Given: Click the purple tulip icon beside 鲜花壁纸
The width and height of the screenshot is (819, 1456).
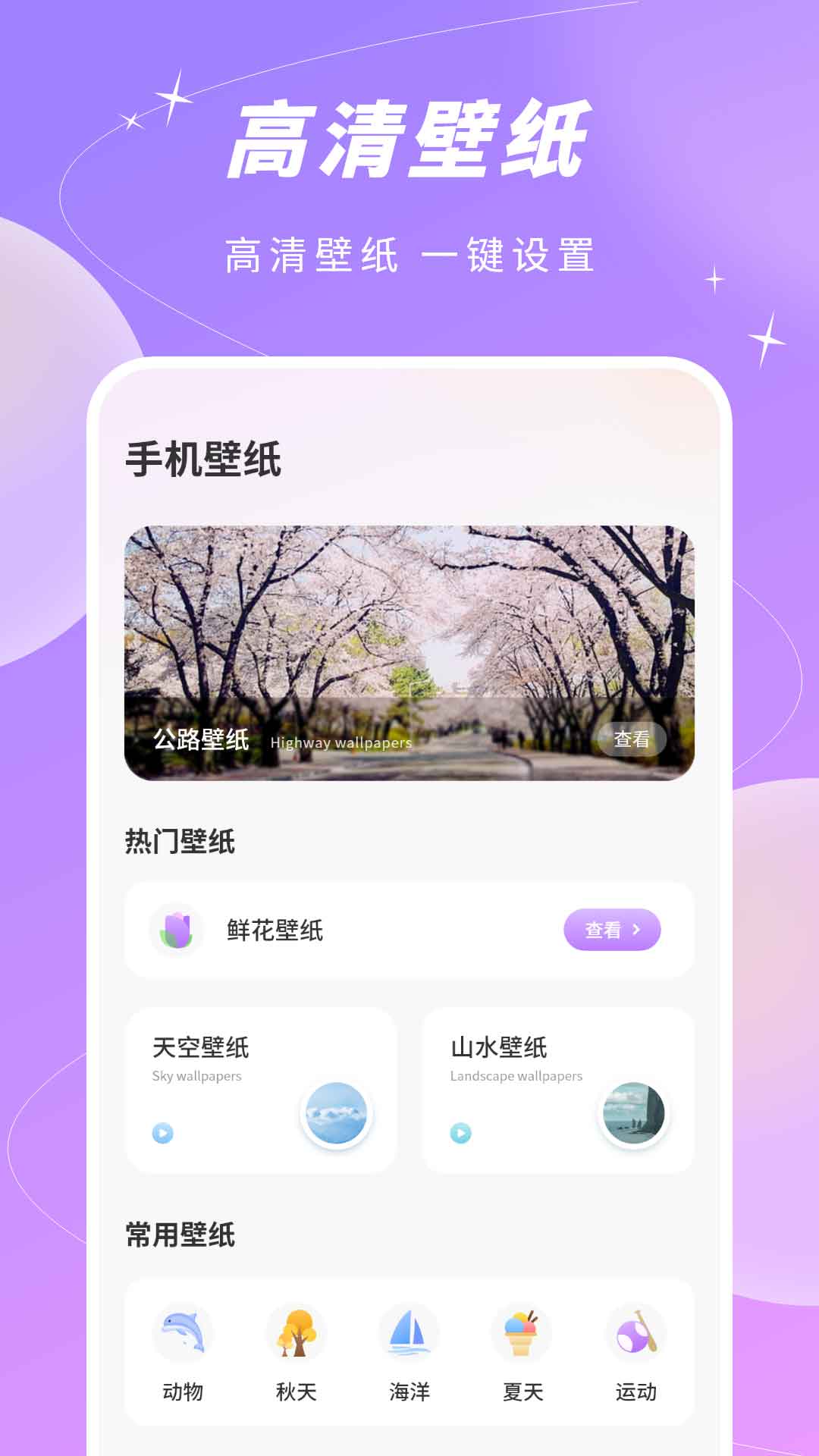Looking at the screenshot, I should (177, 930).
